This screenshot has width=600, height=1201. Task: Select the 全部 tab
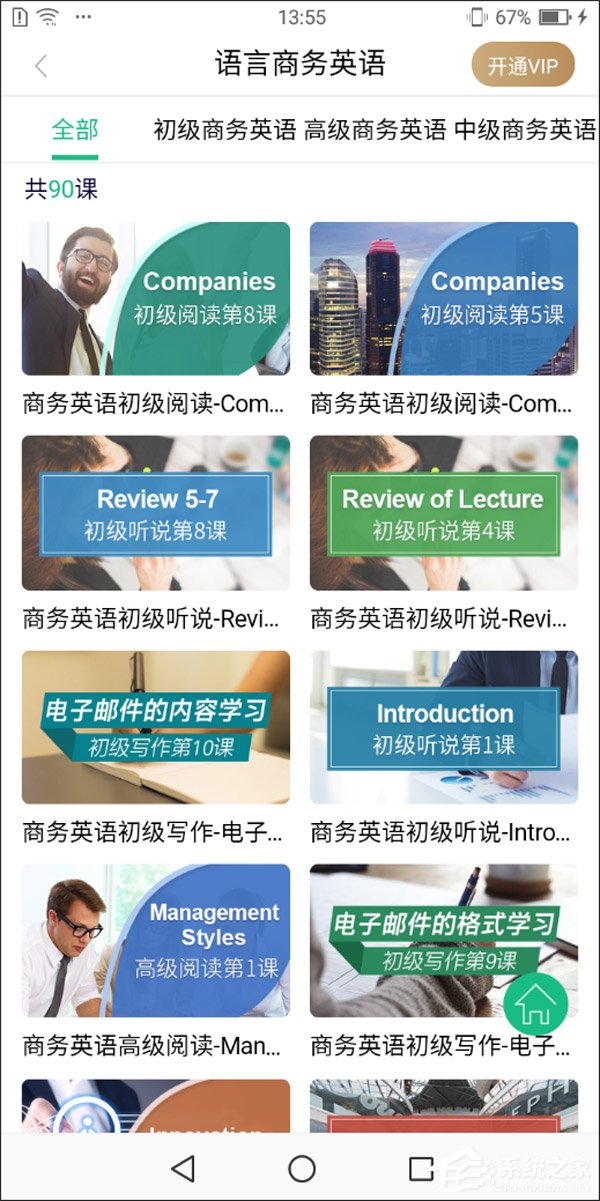(x=75, y=130)
